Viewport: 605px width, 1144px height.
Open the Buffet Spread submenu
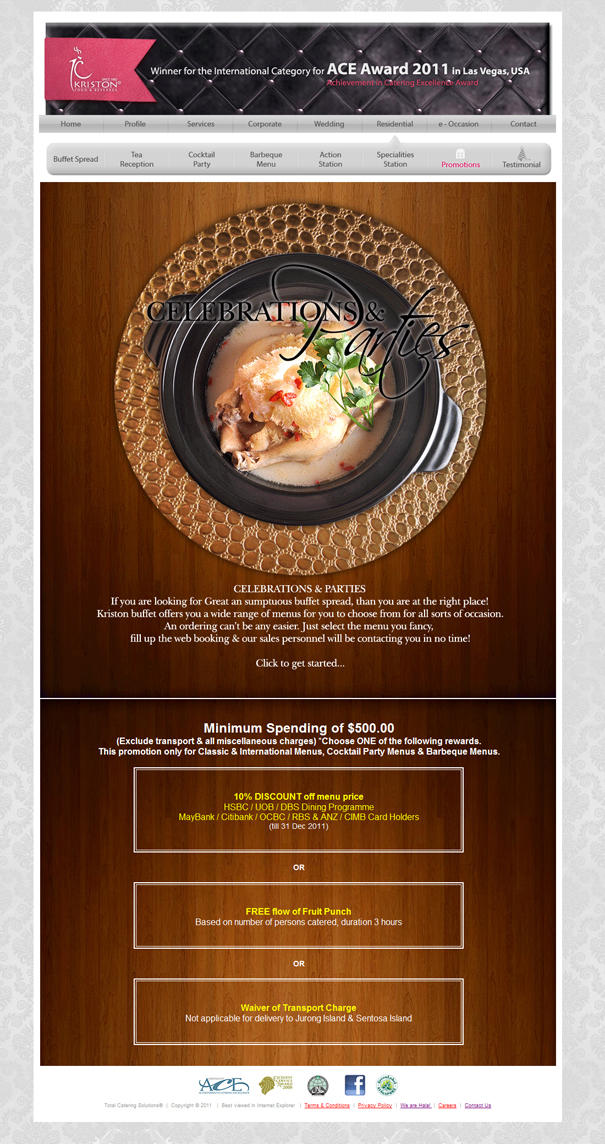pos(76,159)
